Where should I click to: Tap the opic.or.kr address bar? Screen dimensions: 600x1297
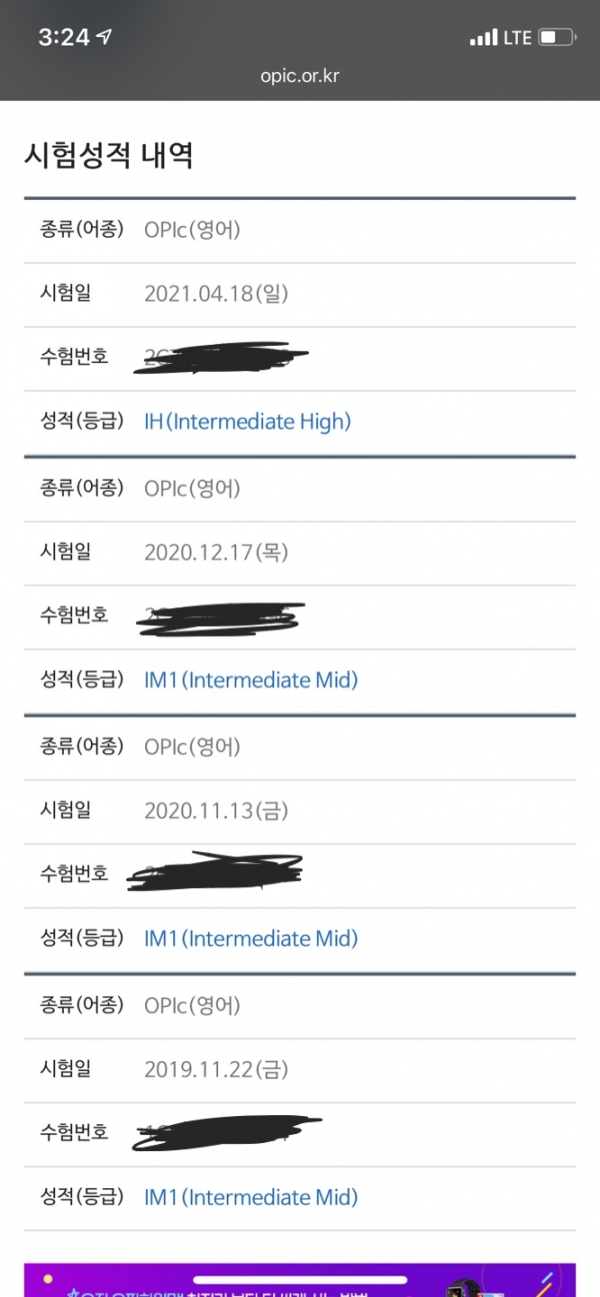coord(299,76)
